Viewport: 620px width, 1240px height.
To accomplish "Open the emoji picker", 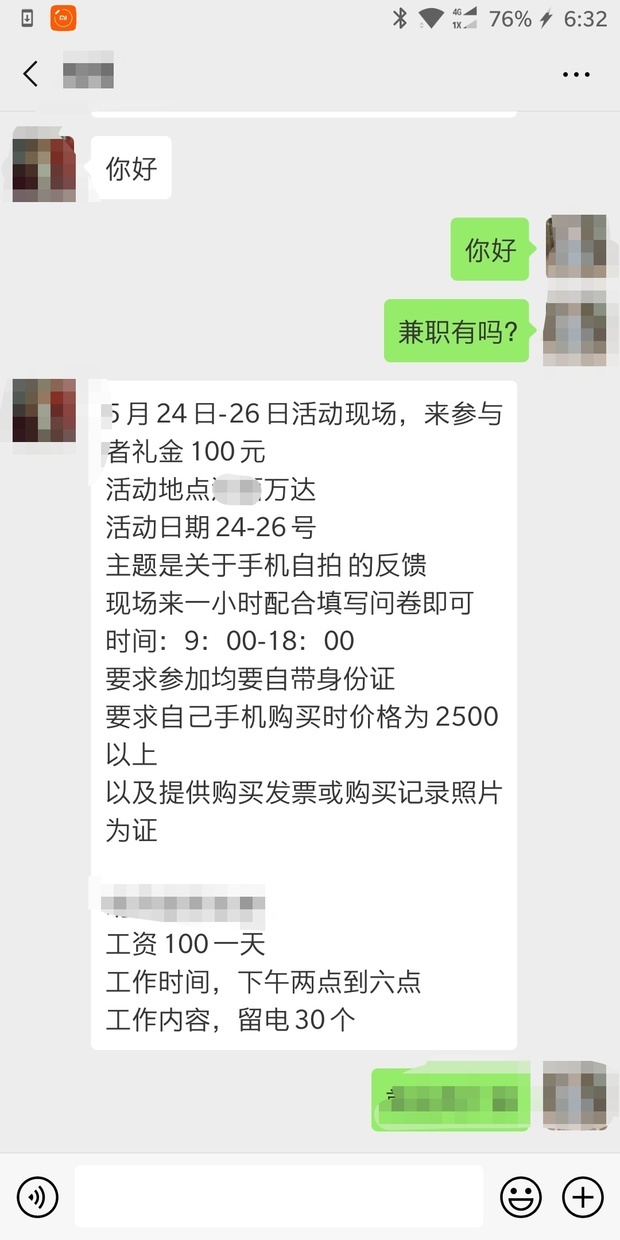I will click(x=520, y=1196).
